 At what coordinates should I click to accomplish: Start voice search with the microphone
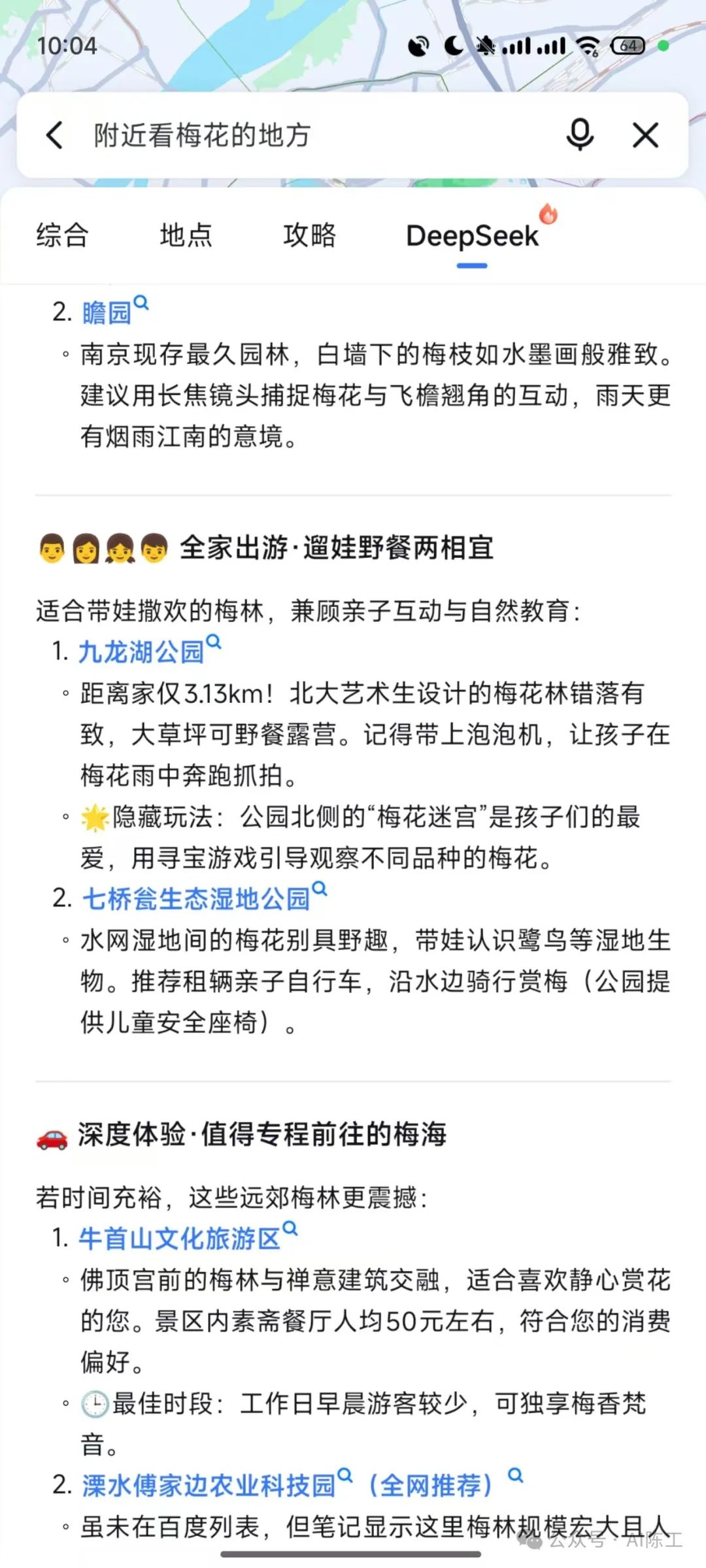(x=579, y=135)
